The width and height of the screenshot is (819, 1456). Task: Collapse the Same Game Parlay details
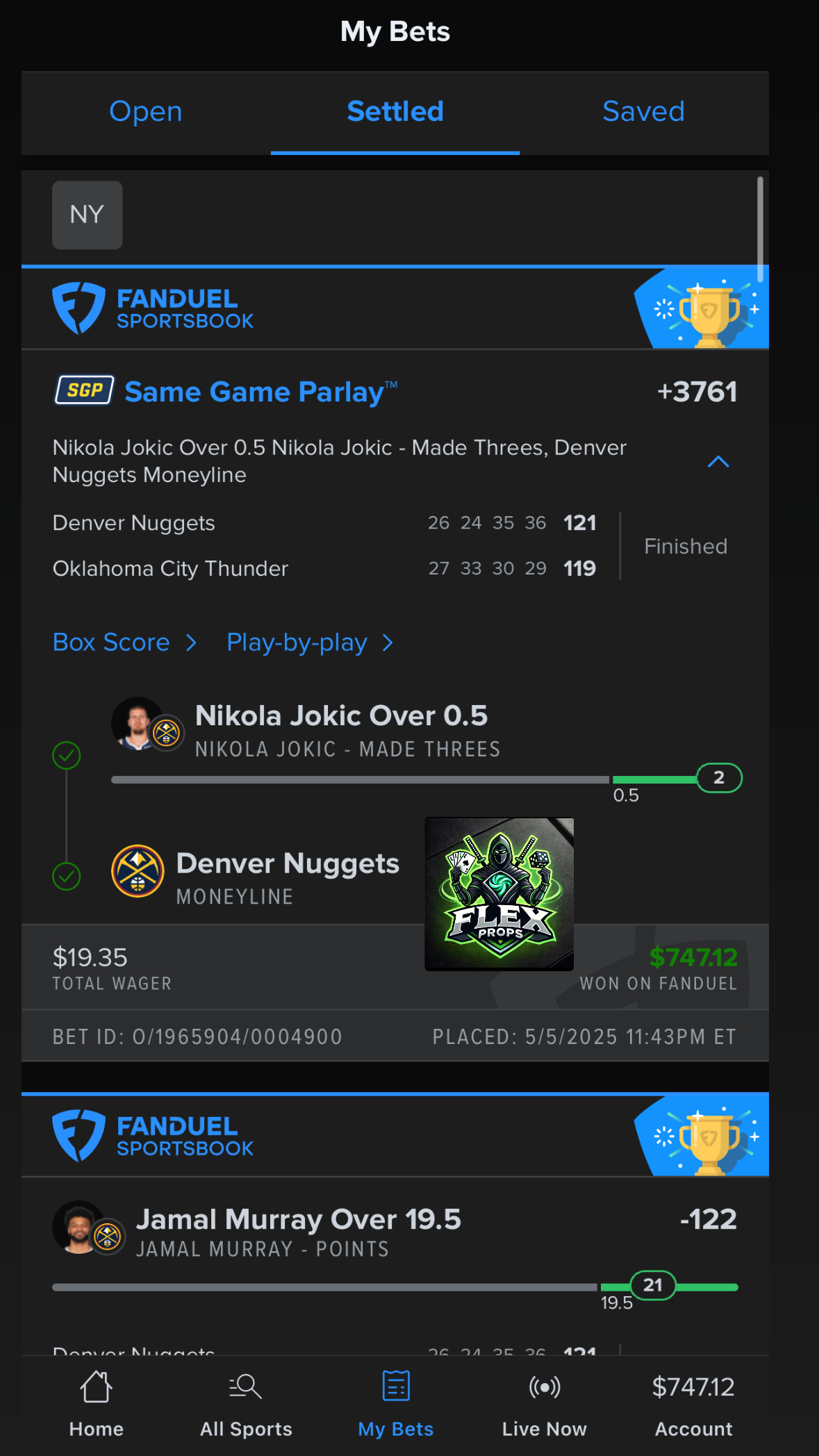tap(718, 462)
